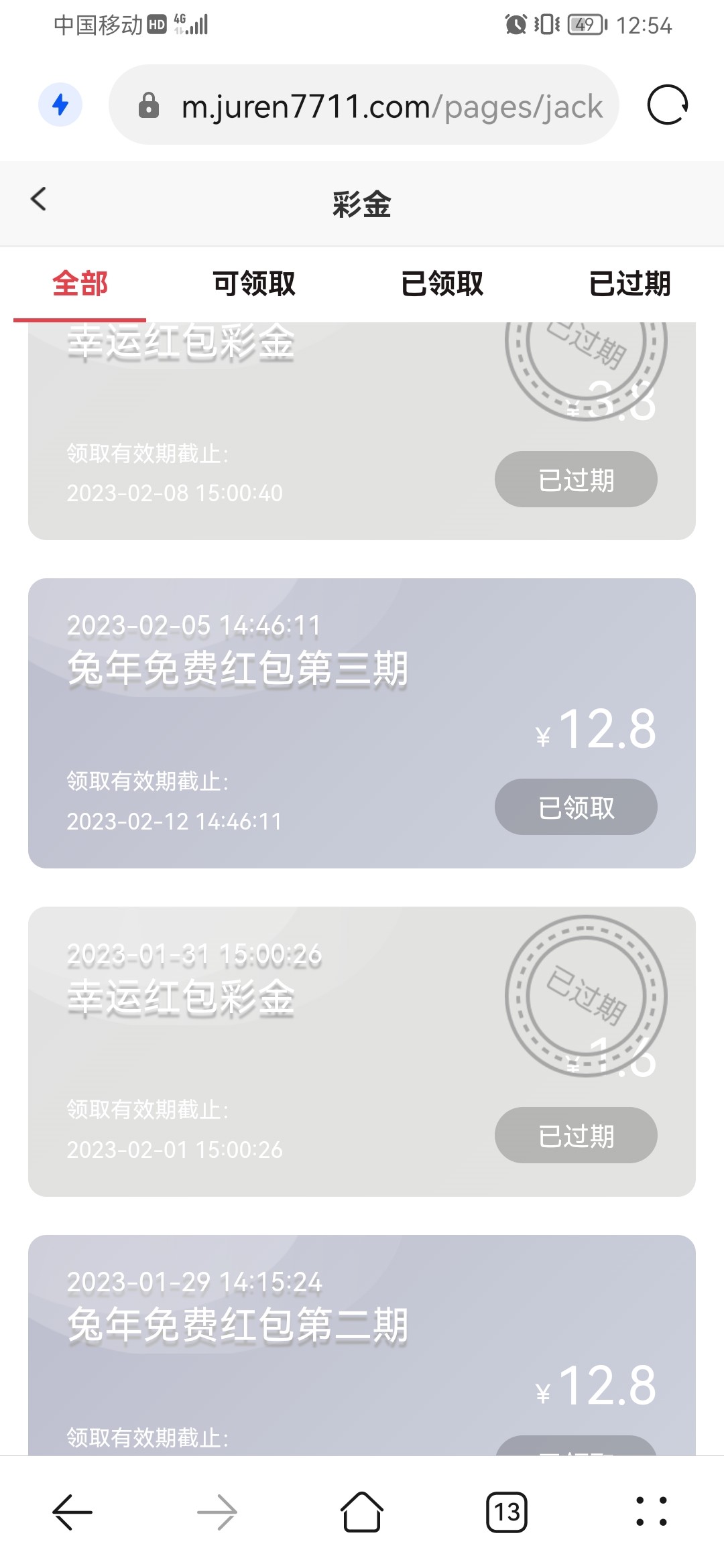Open the 已领取 tab
724x1568 pixels.
pos(442,283)
